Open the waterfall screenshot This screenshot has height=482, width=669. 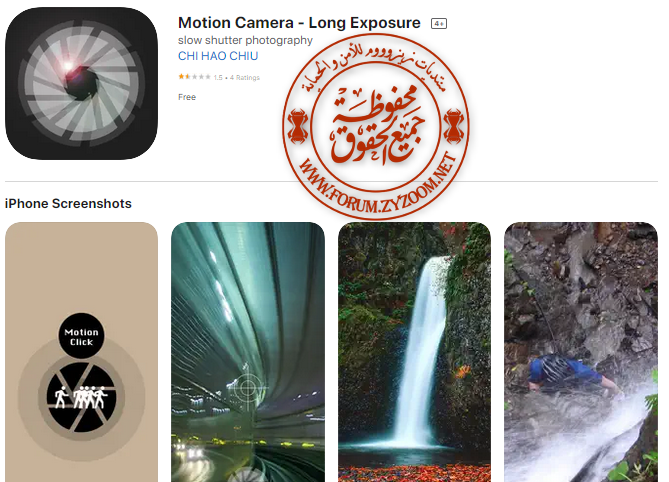coord(414,352)
